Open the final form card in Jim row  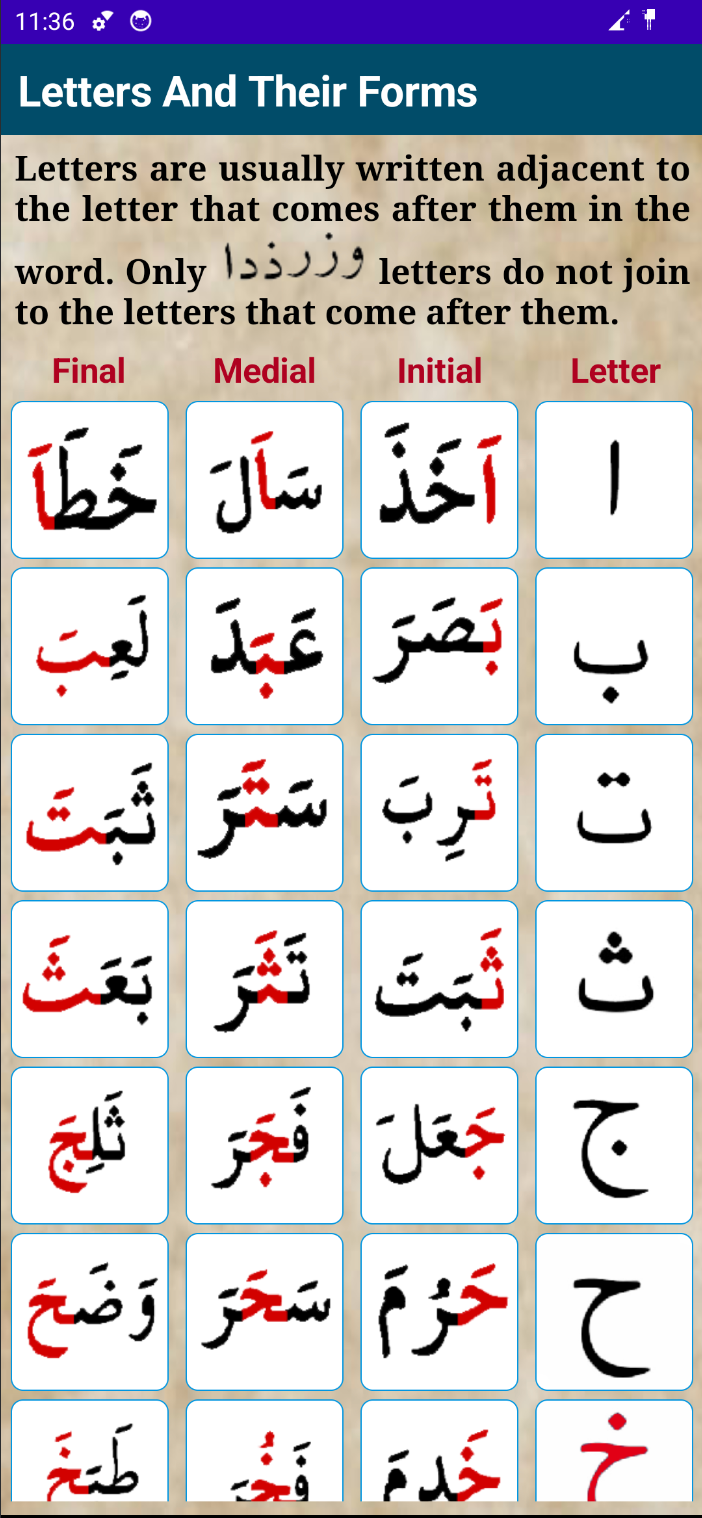(x=90, y=1145)
